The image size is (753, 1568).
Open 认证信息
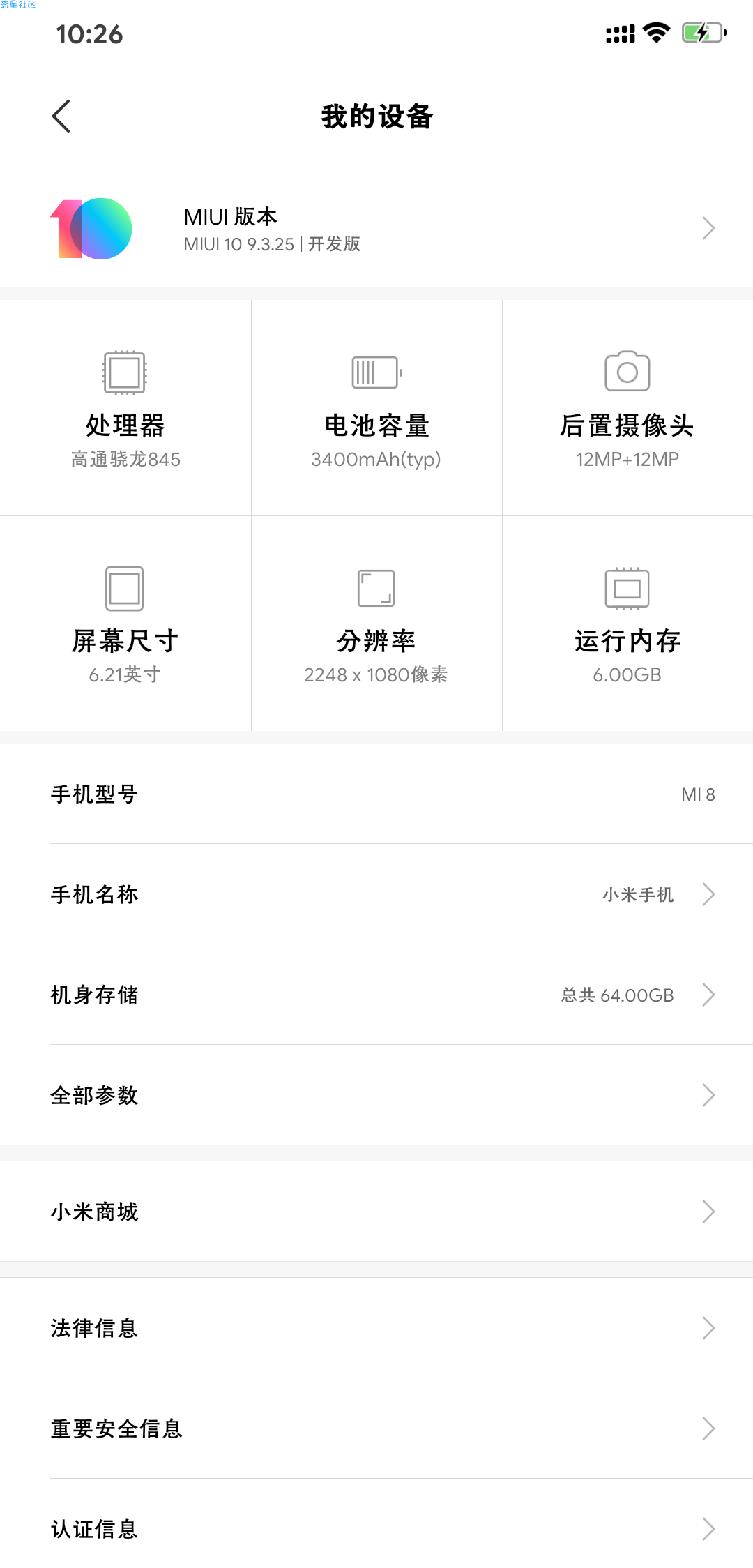point(376,1529)
